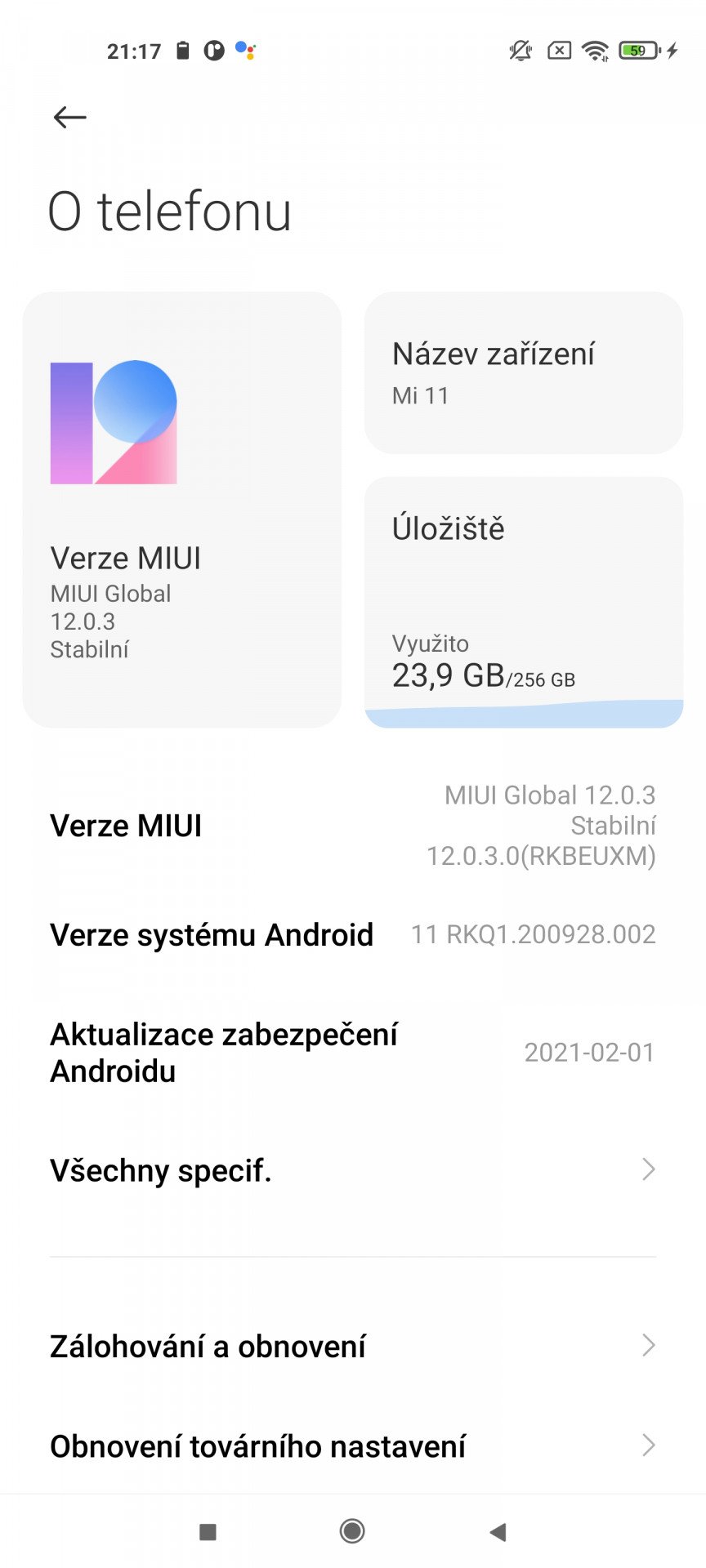Open the Název zařízení card
The height and width of the screenshot is (1568, 706).
click(524, 372)
